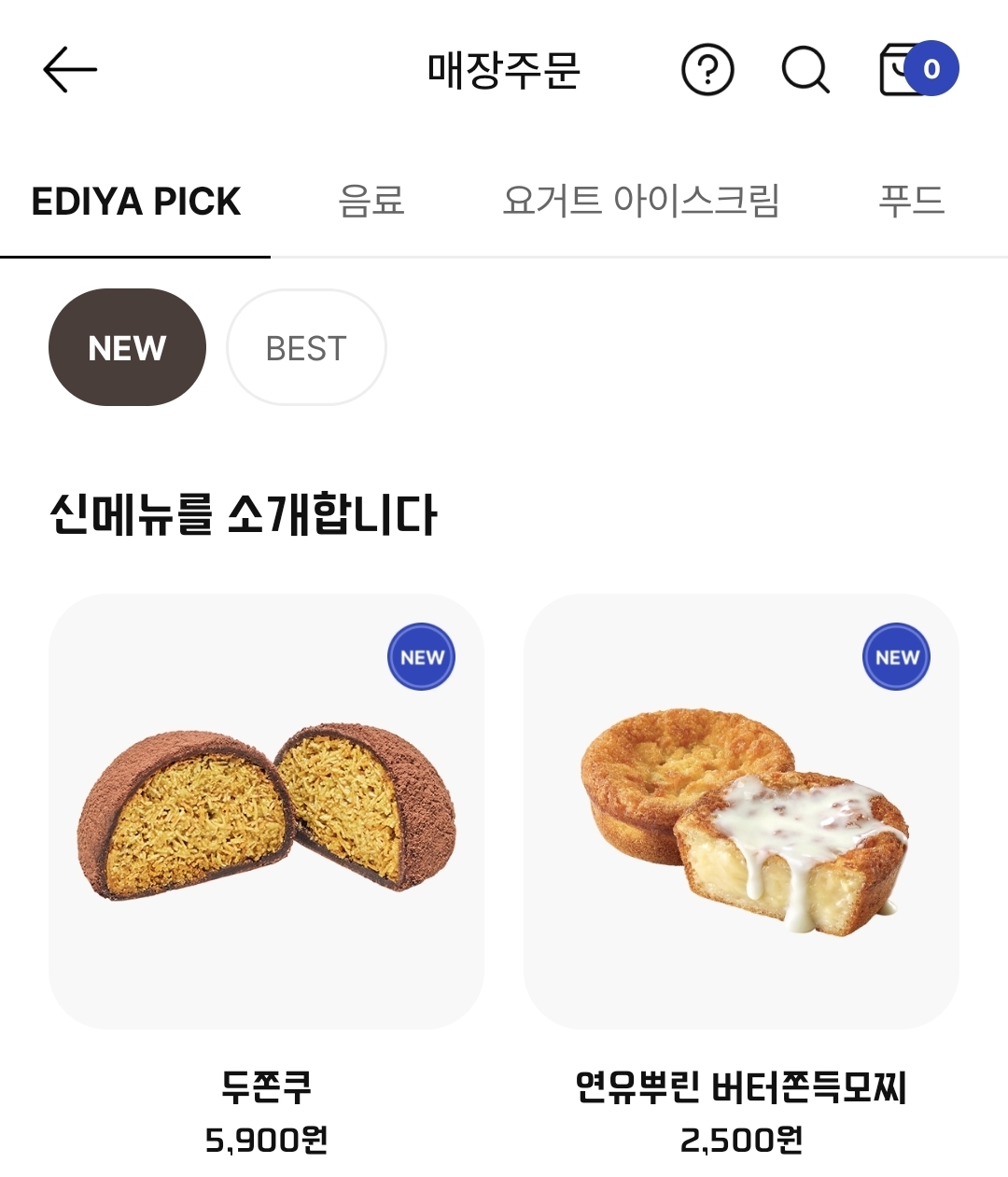Open the help question mark icon

click(707, 70)
